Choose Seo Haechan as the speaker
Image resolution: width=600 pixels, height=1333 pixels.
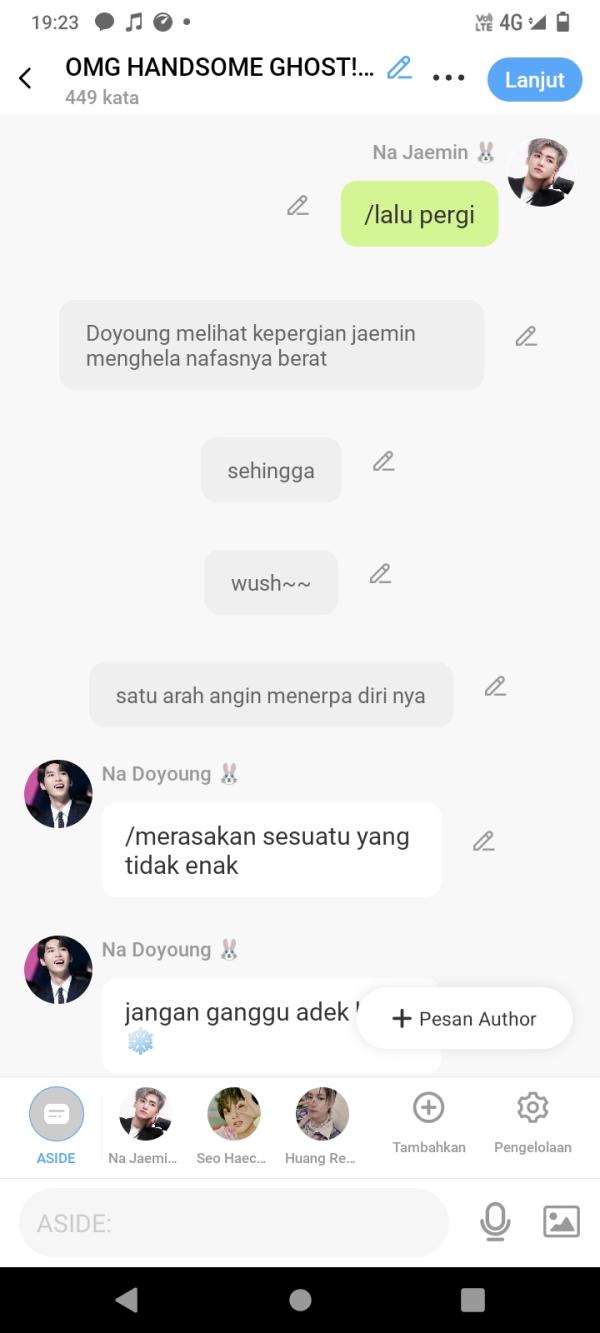pos(232,1125)
